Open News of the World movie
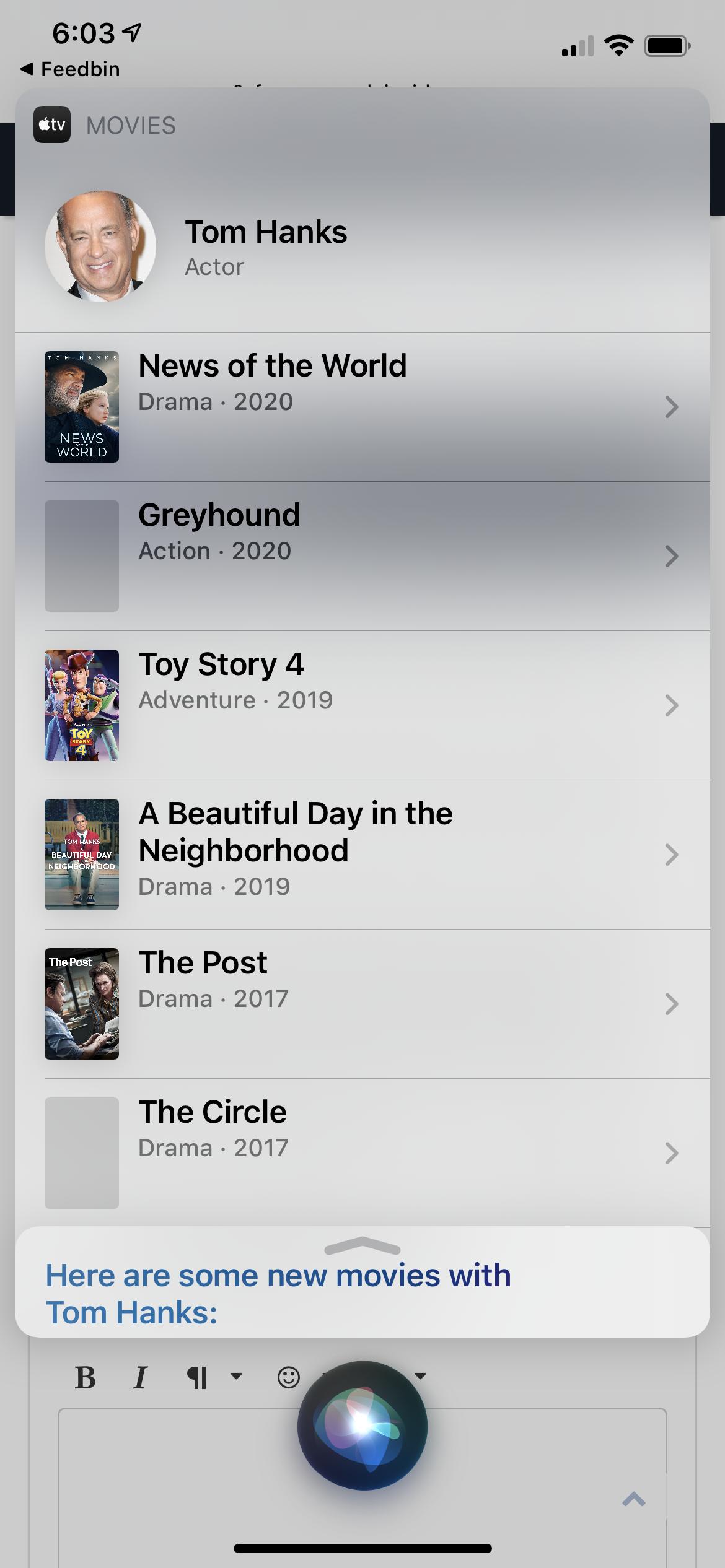 [x=362, y=407]
